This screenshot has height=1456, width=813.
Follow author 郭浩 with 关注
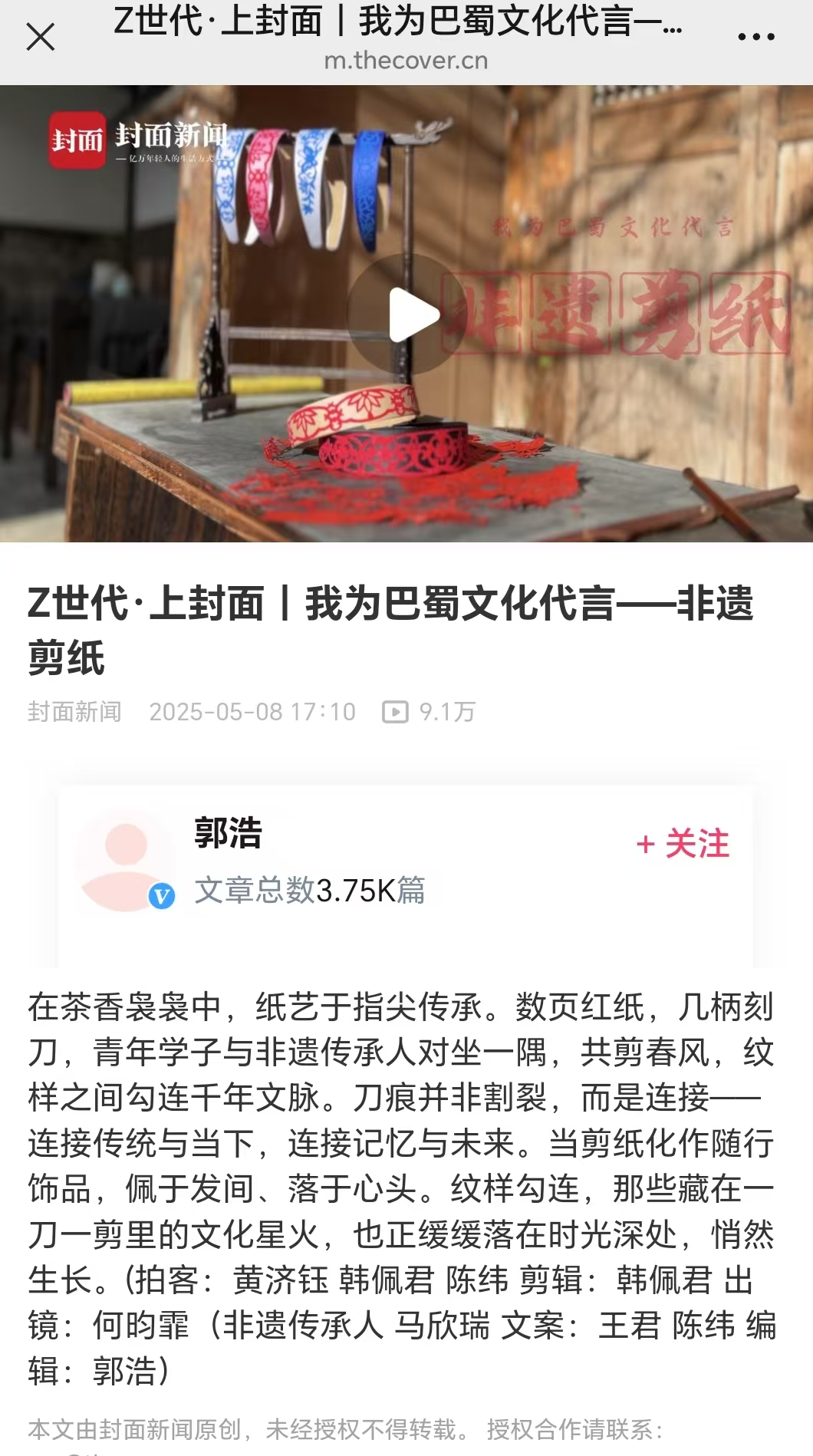tap(683, 844)
